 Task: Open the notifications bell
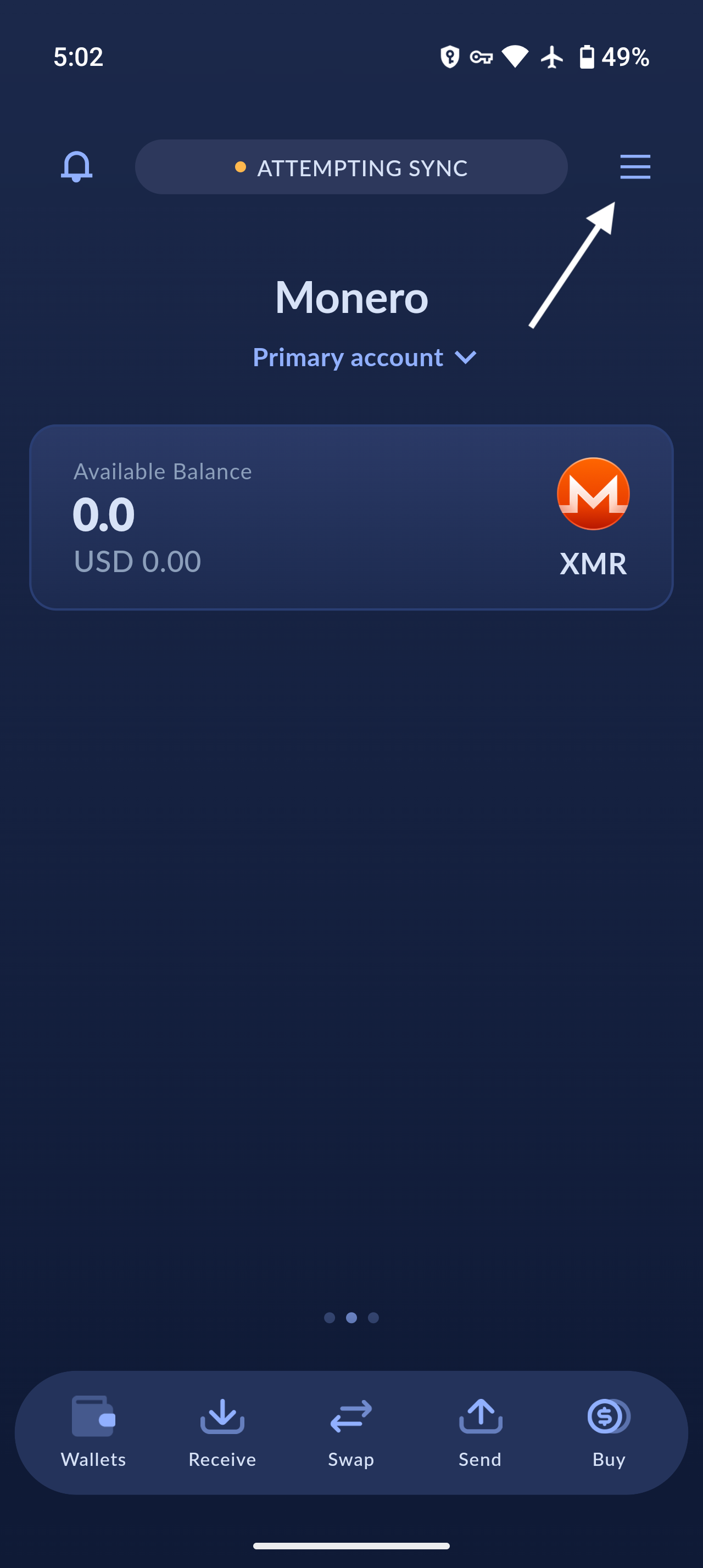click(77, 167)
